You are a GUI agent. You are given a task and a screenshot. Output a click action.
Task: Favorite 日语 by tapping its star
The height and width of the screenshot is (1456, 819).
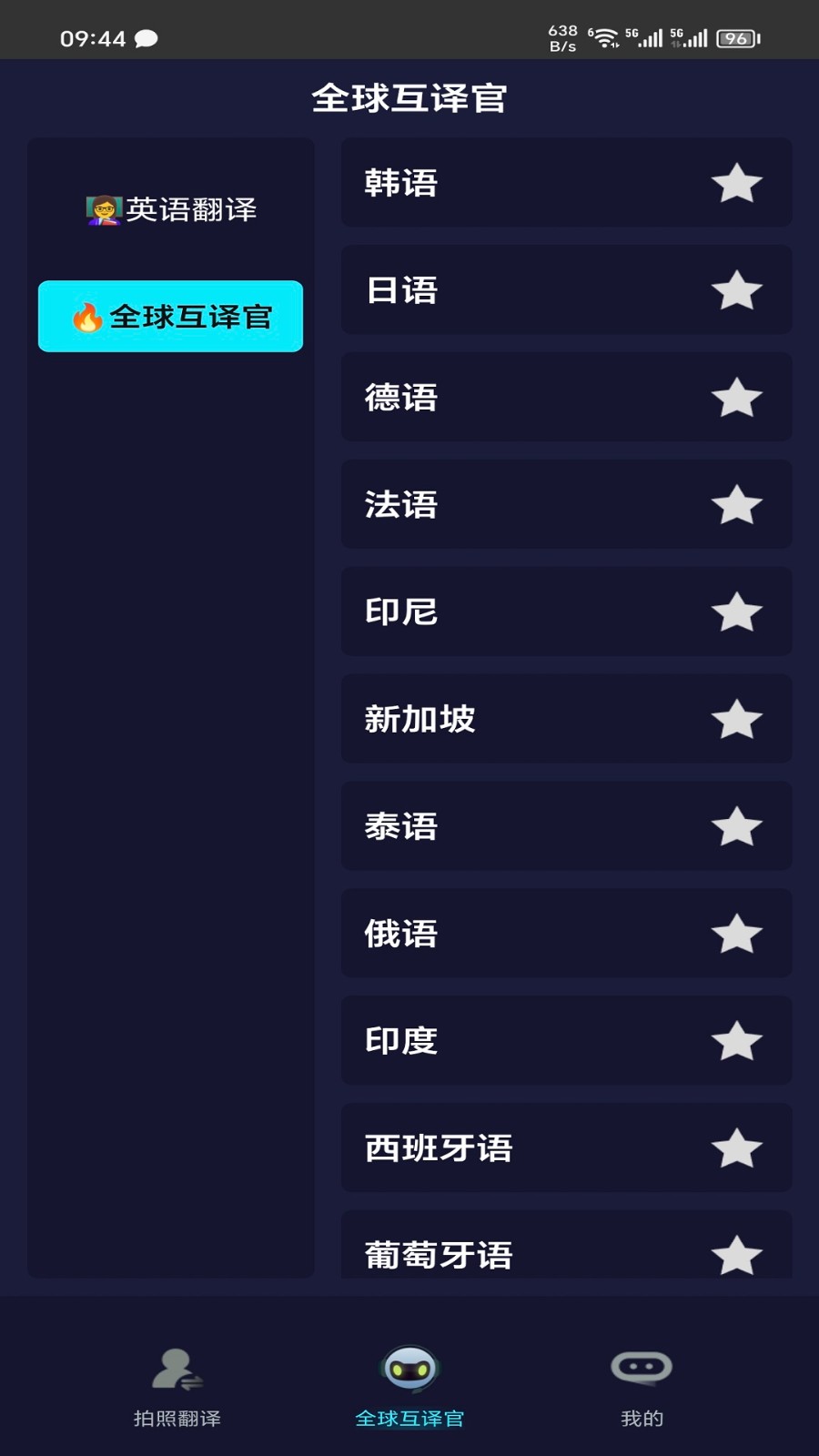737,290
